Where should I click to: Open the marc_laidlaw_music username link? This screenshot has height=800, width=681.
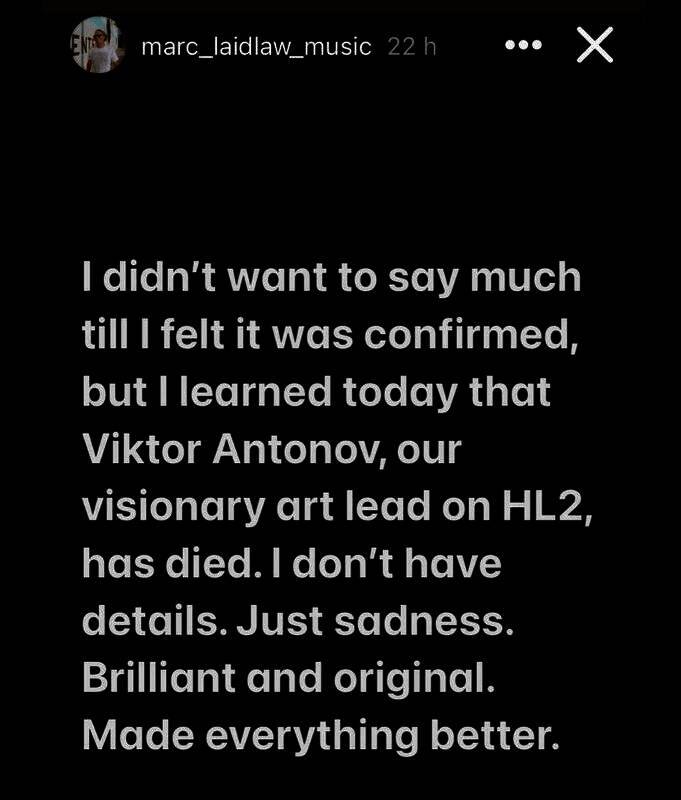tap(257, 47)
